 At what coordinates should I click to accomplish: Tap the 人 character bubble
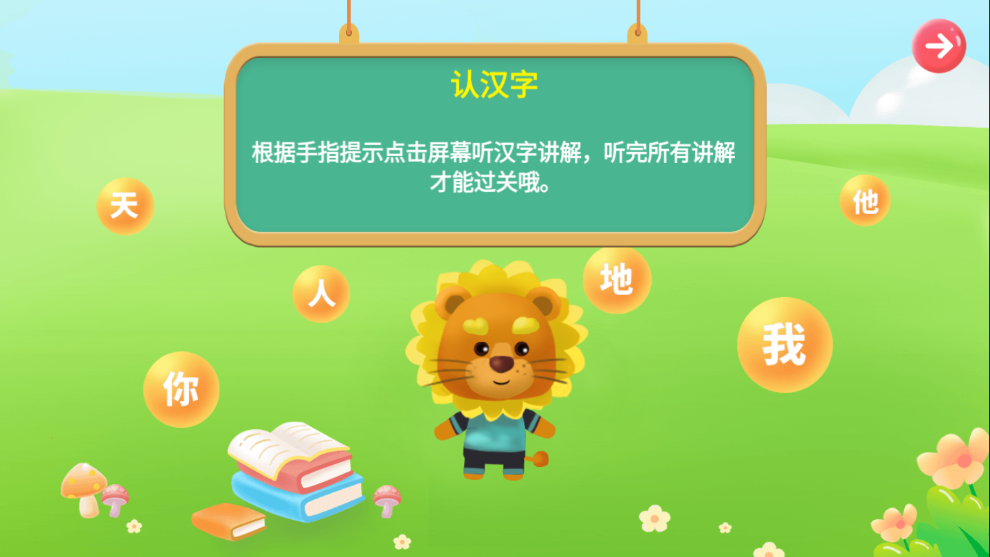321,294
